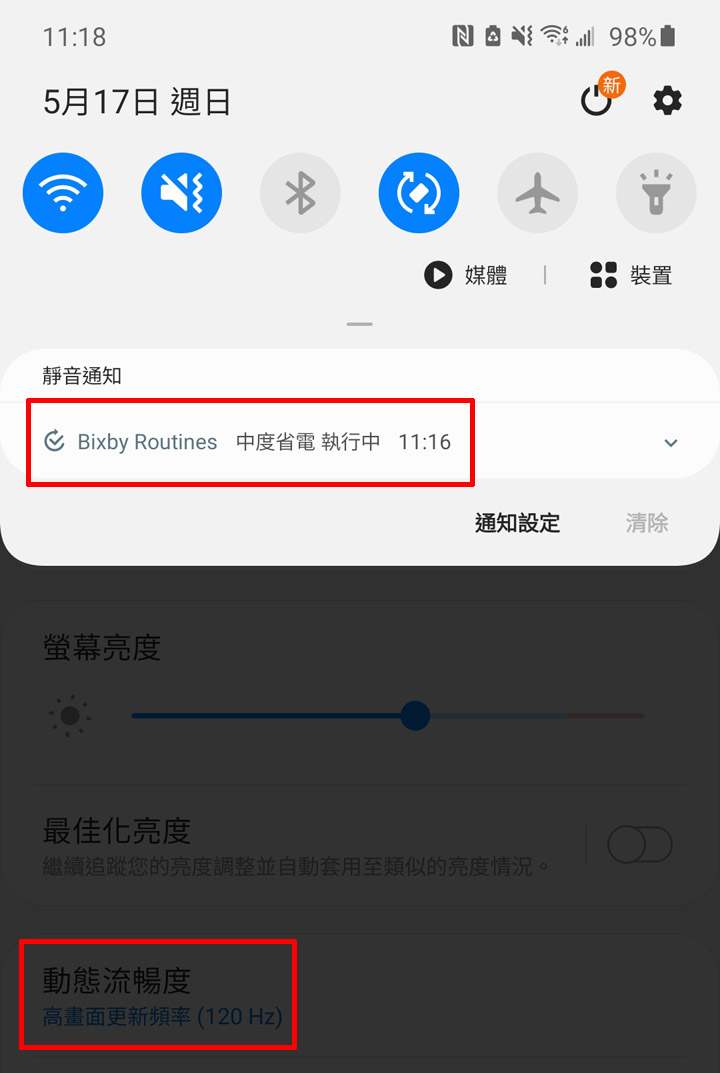Toggle 最佳化亮度 adaptive brightness on
The width and height of the screenshot is (720, 1073).
pos(640,844)
